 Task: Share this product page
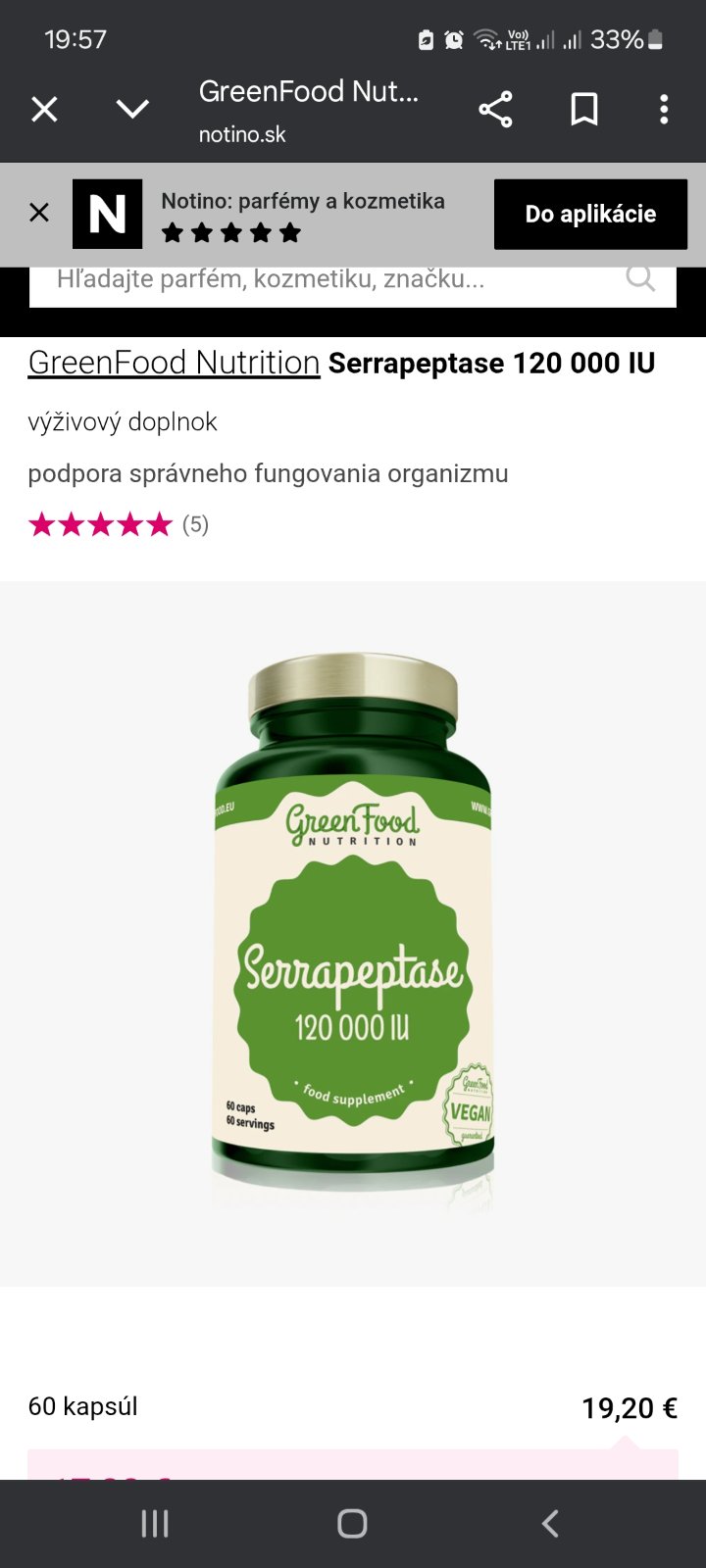(495, 109)
